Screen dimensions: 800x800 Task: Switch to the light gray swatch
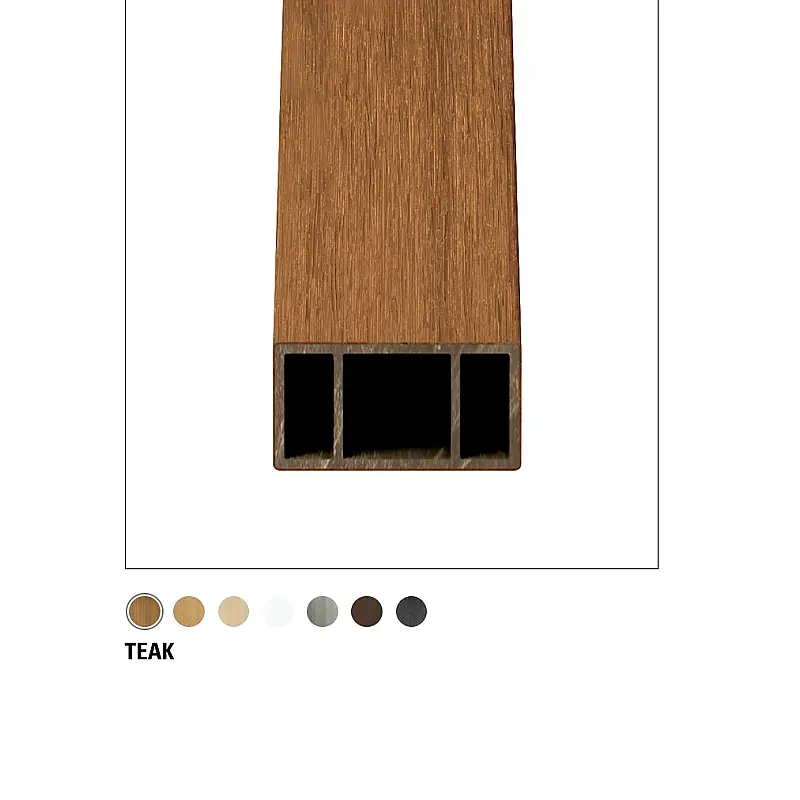click(322, 611)
